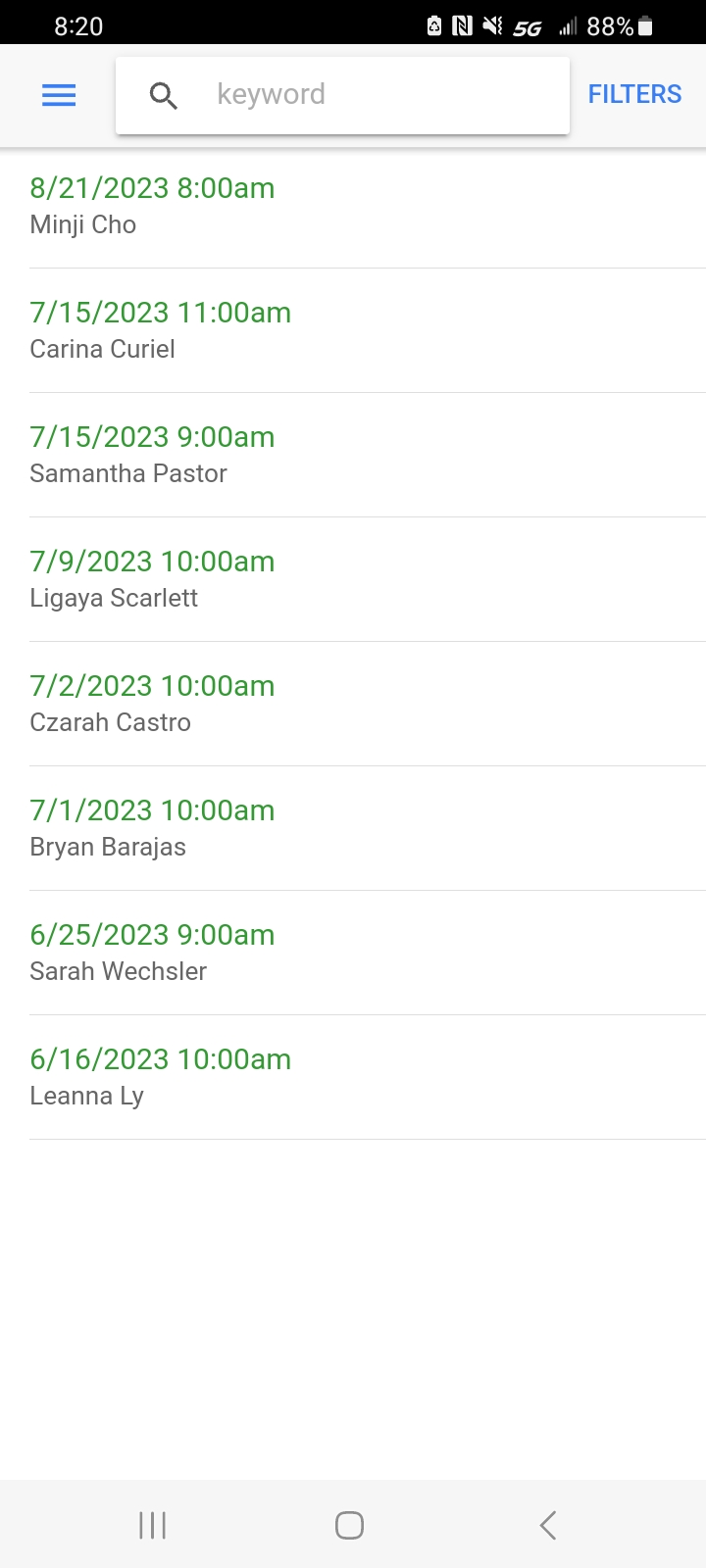706x1568 pixels.
Task: View Samantha Pastor's 7/15/2023 entry
Action: click(x=353, y=455)
